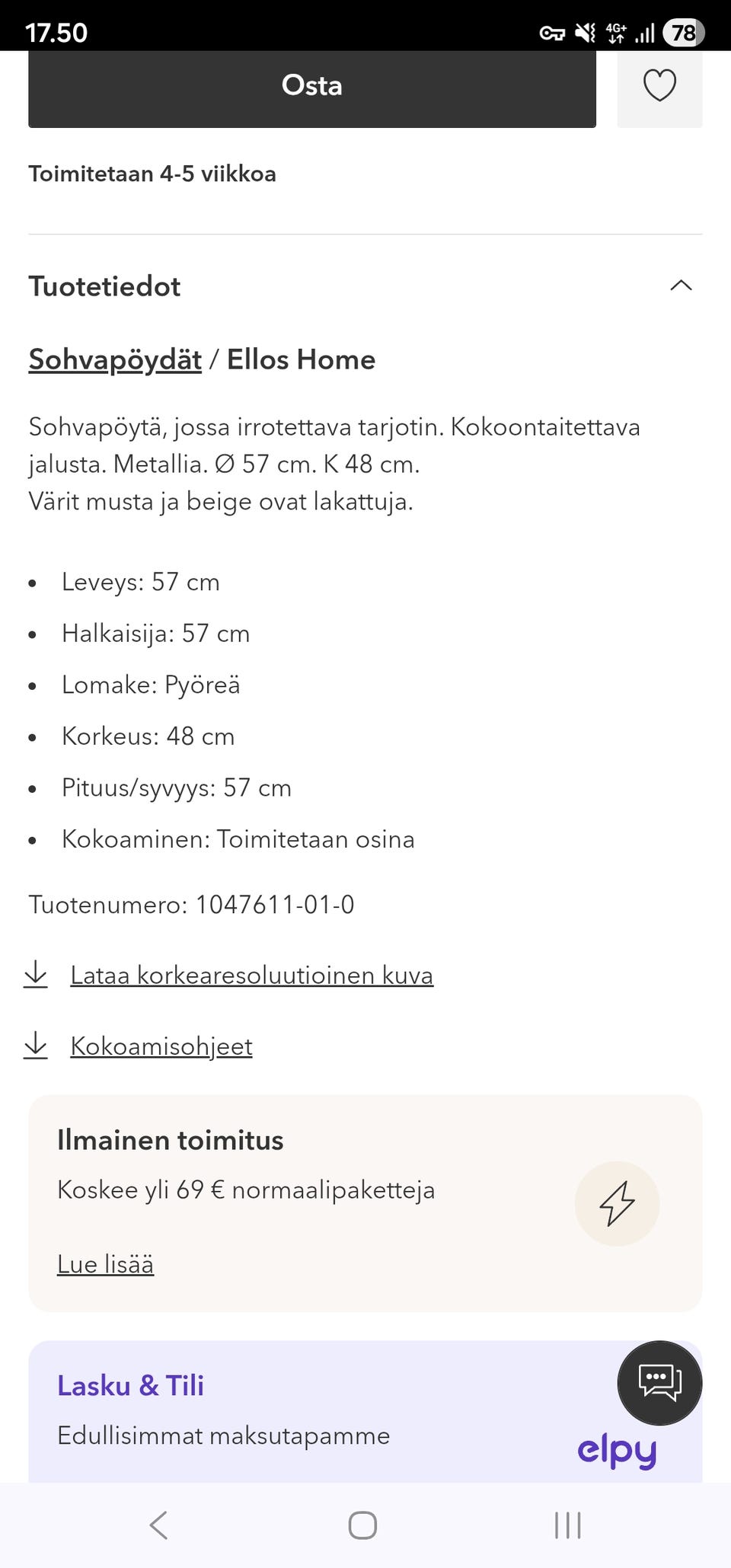
Task: Click the chevron next to Tuotetiedot heading
Action: click(x=682, y=286)
